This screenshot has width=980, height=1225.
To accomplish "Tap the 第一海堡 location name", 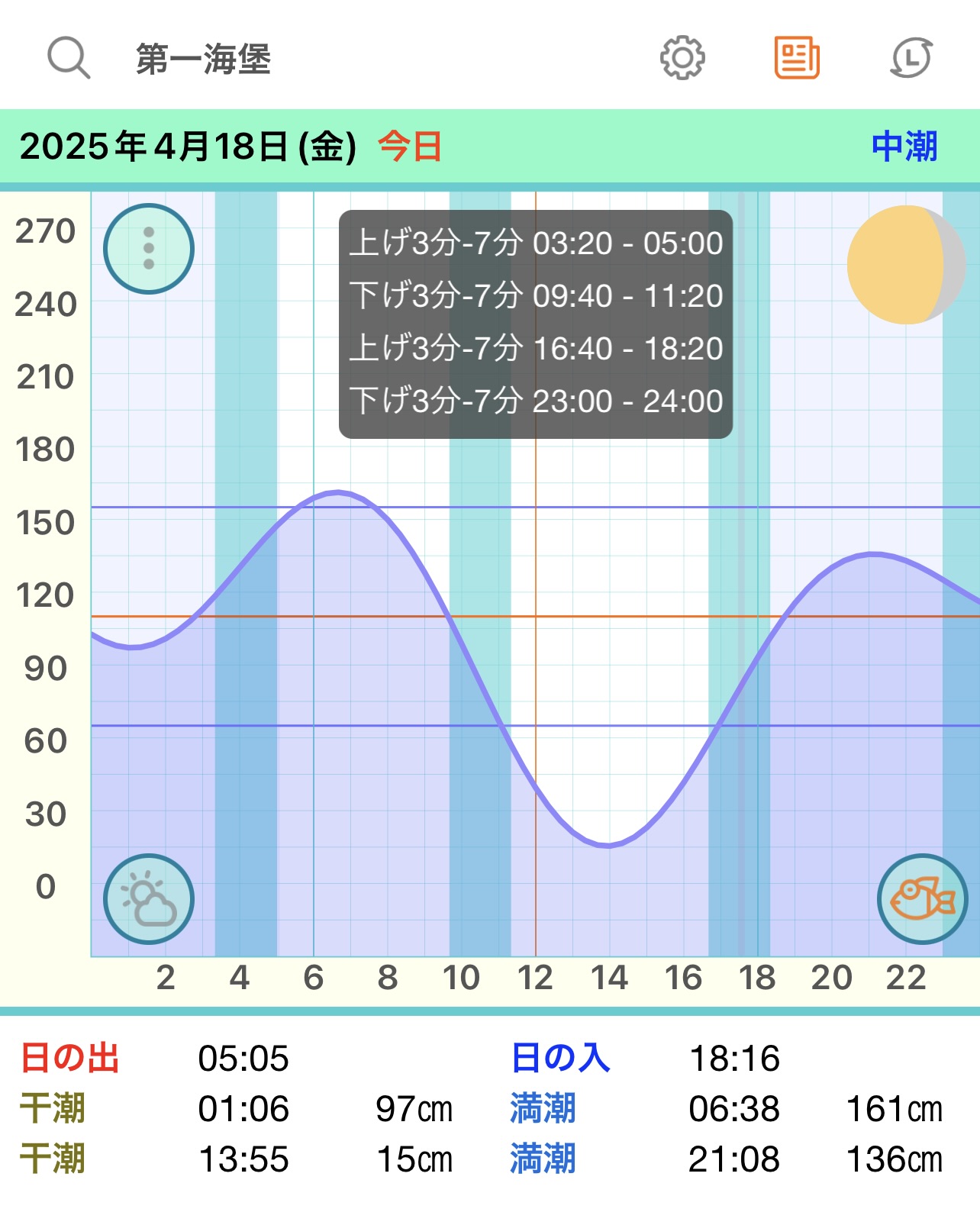I will tap(203, 60).
